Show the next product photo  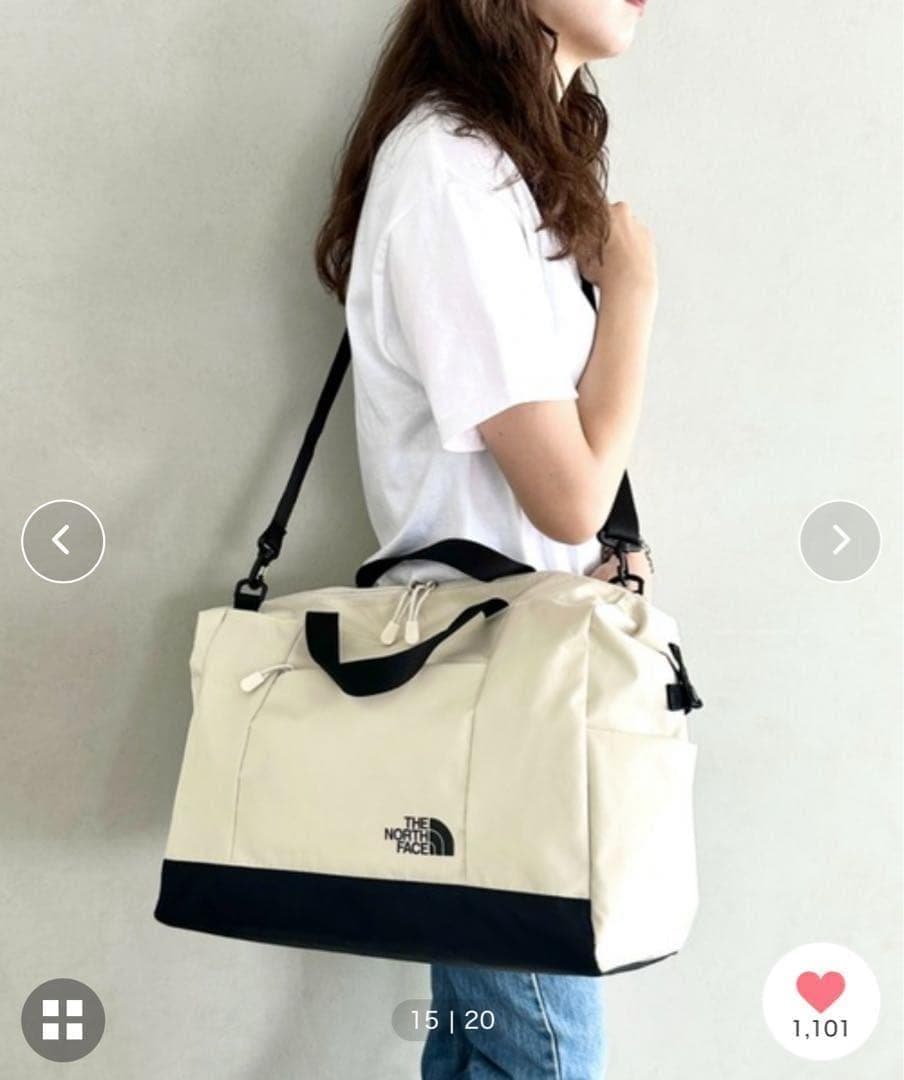point(840,541)
